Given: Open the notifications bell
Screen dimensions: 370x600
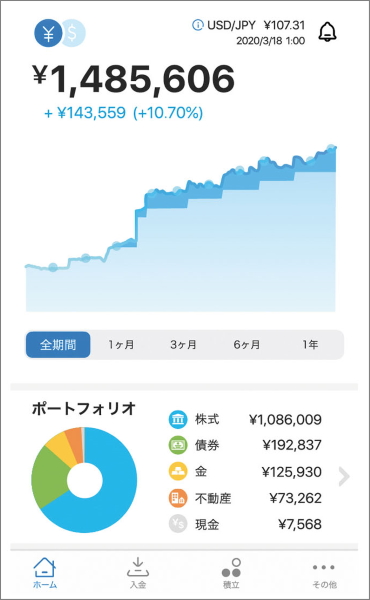Looking at the screenshot, I should tap(328, 32).
